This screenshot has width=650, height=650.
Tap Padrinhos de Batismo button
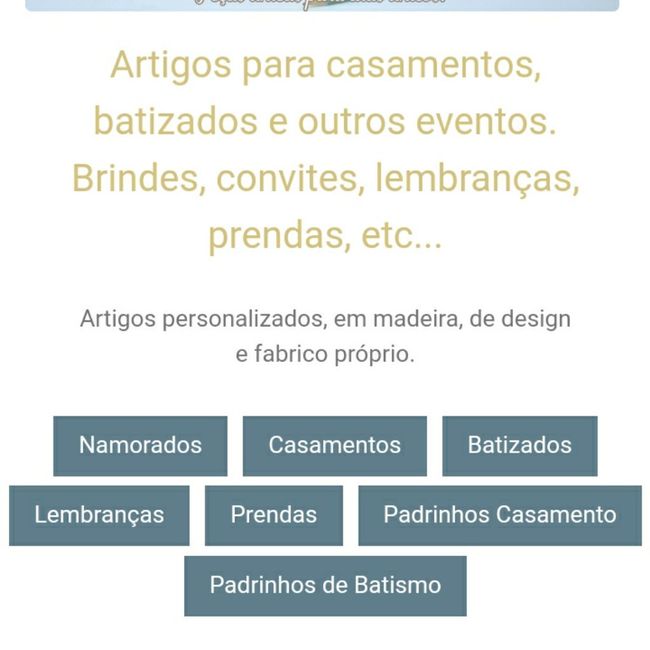tap(325, 586)
